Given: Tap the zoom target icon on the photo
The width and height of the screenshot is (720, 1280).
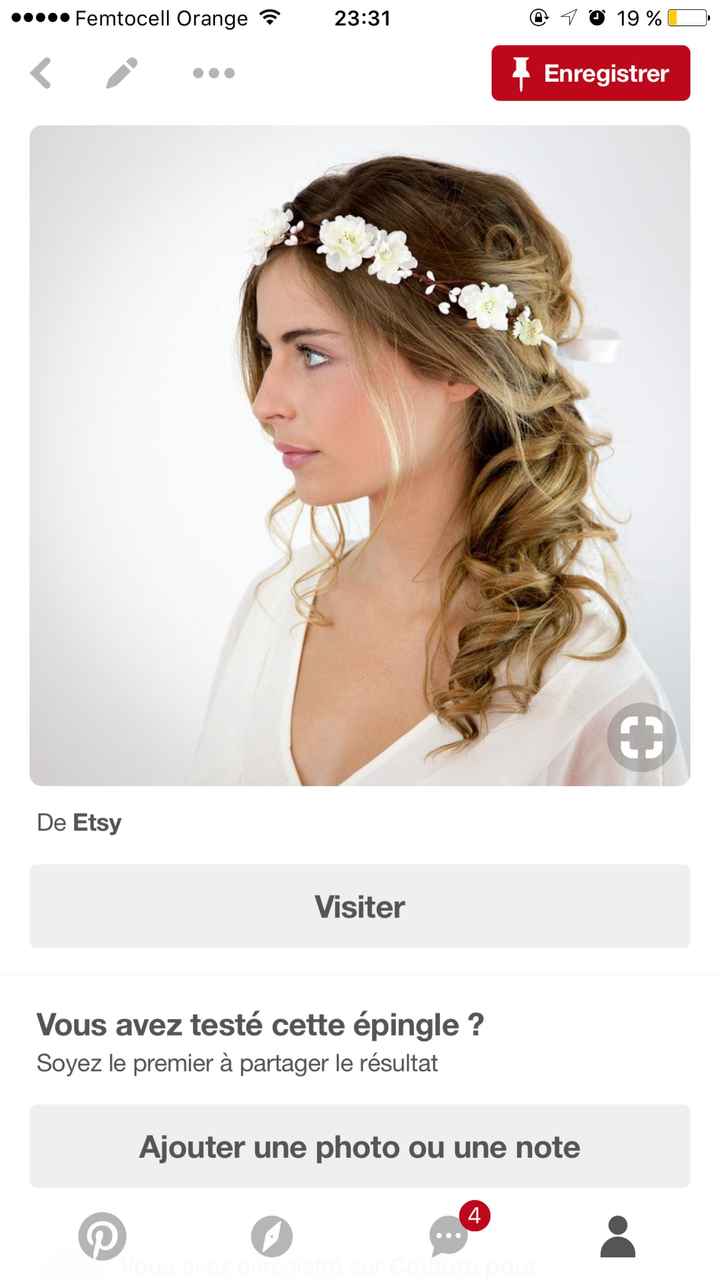Looking at the screenshot, I should 641,737.
